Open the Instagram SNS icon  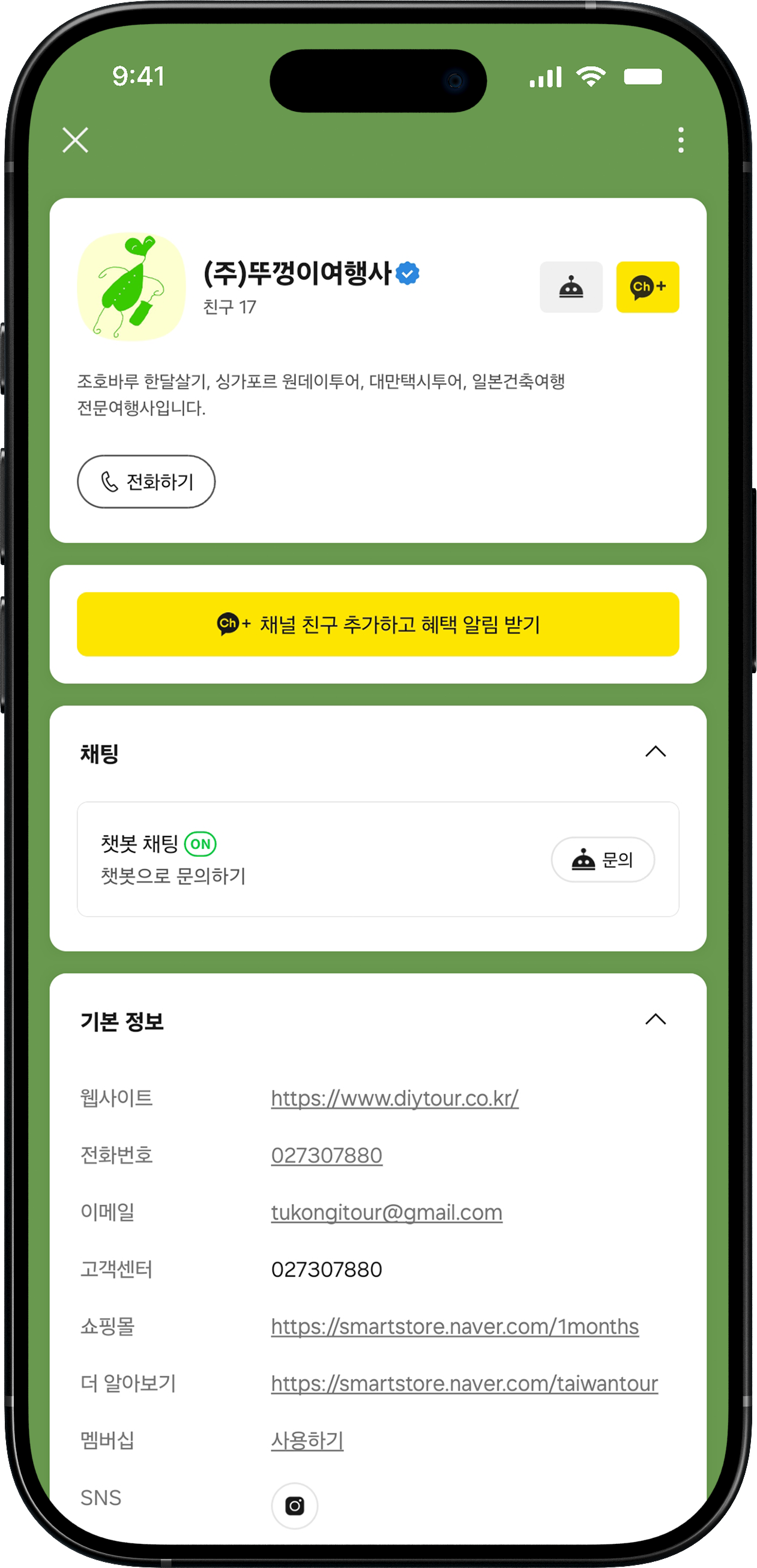point(295,1506)
